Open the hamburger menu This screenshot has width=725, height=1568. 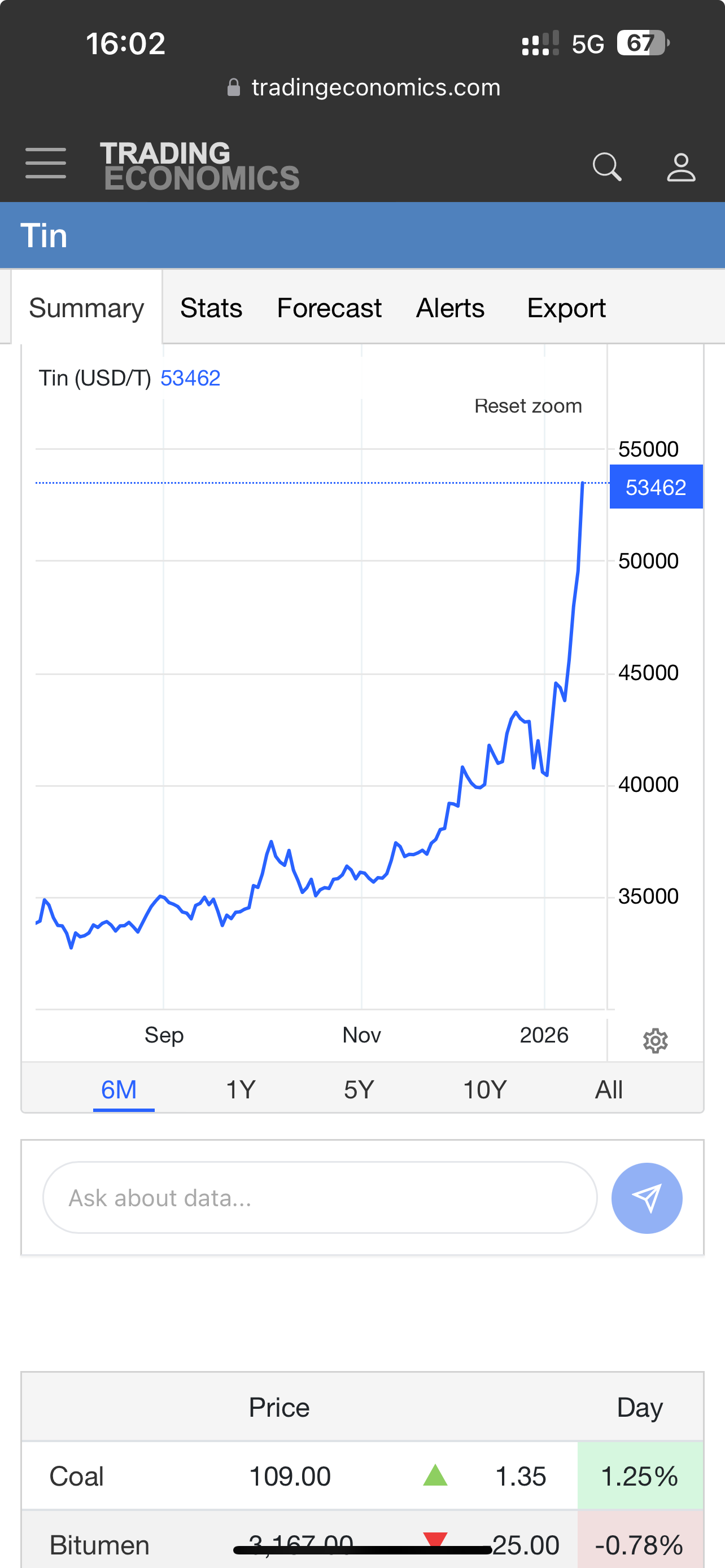click(46, 163)
